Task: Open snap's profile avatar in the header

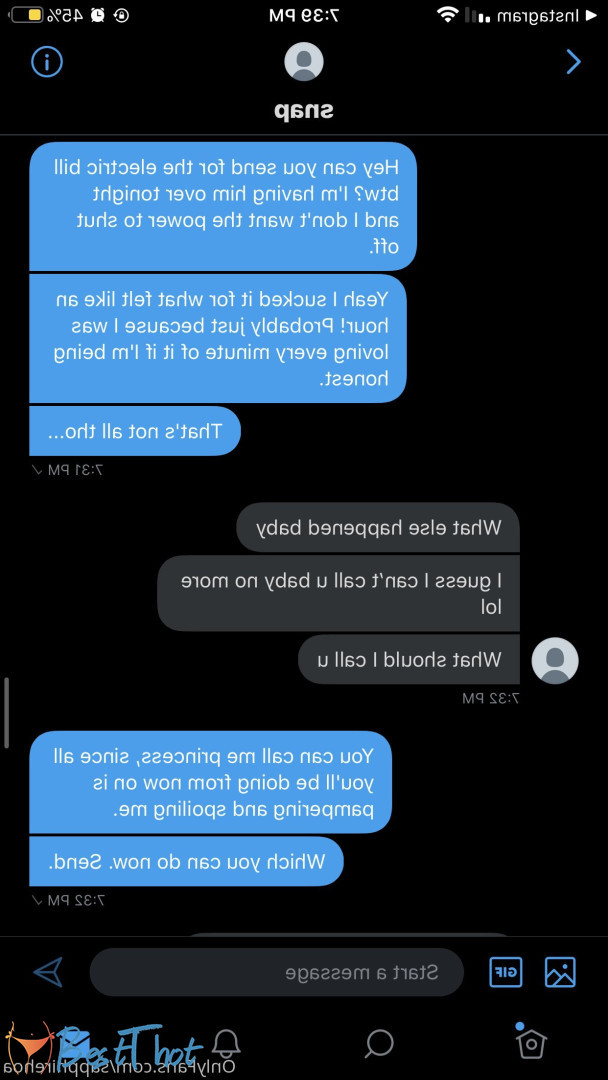Action: [x=304, y=62]
